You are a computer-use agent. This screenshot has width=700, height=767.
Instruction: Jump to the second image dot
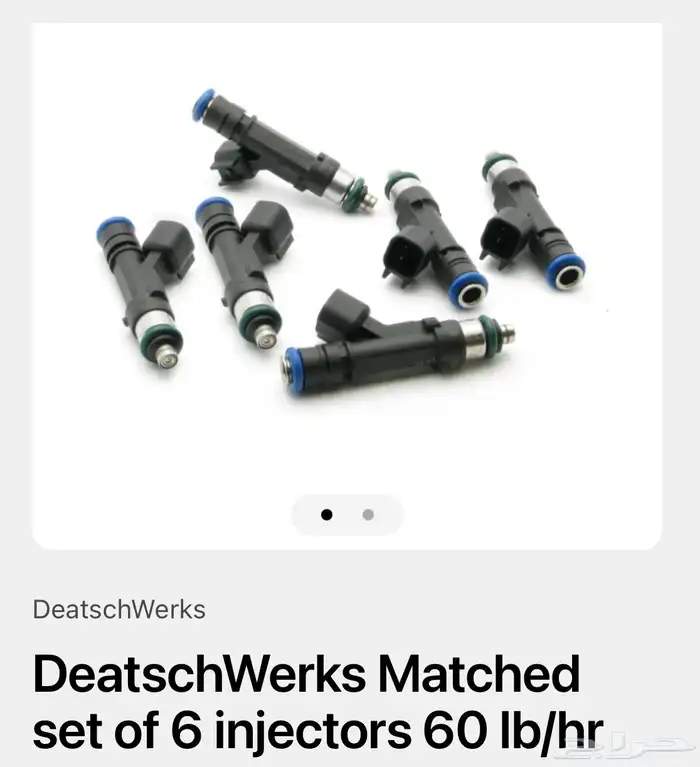(368, 515)
